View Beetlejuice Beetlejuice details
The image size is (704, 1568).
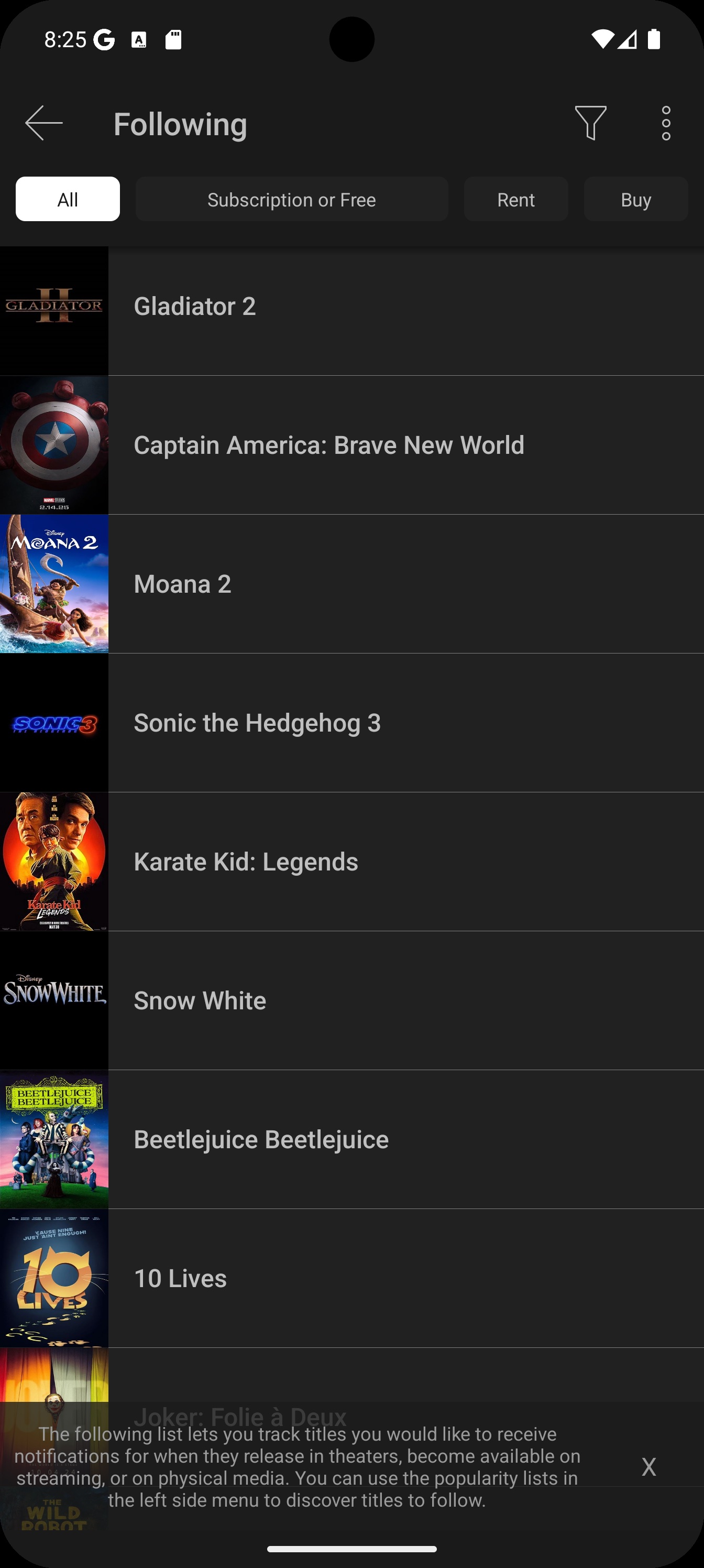coord(351,1139)
